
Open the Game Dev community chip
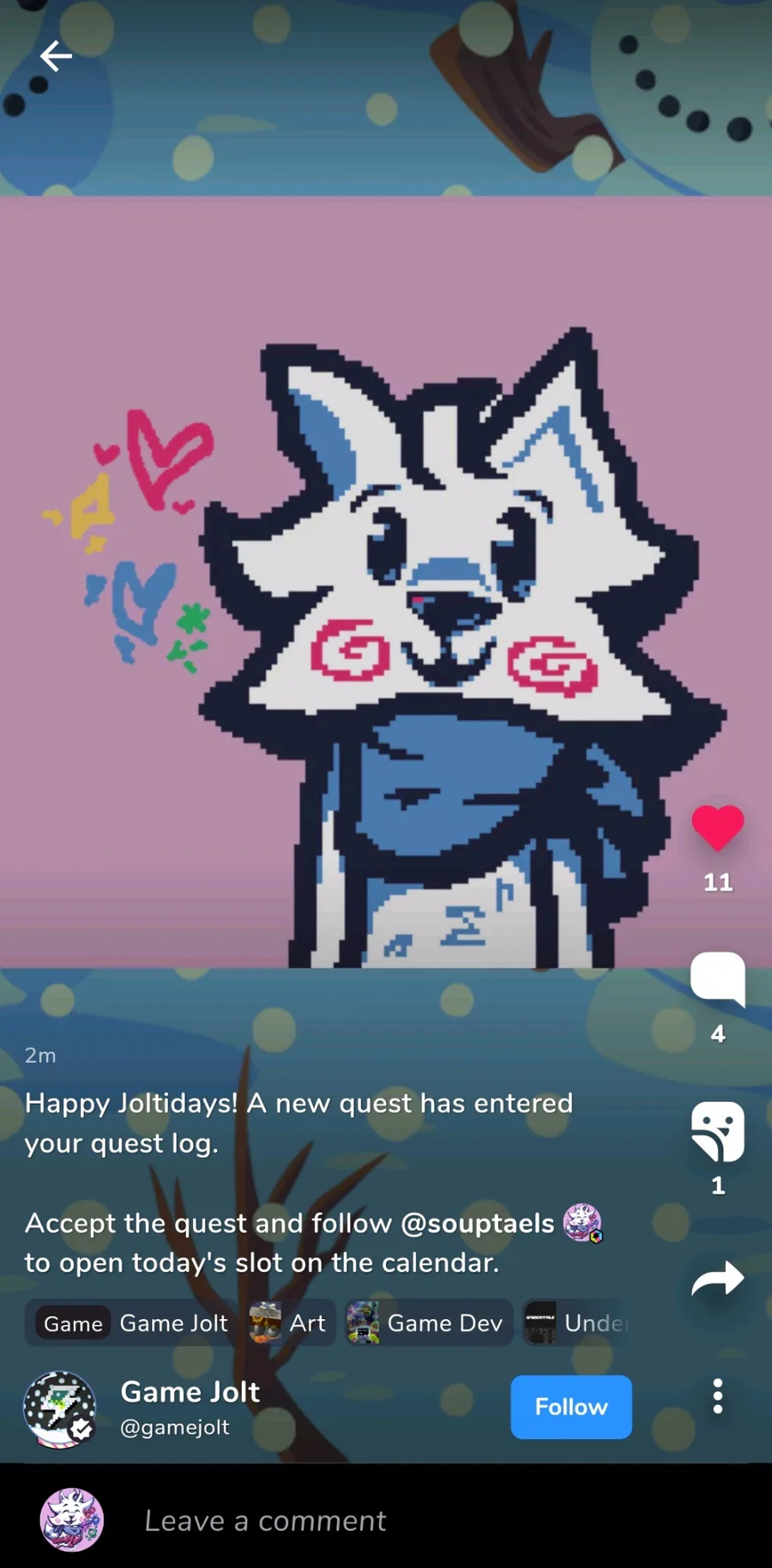pyautogui.click(x=427, y=1323)
